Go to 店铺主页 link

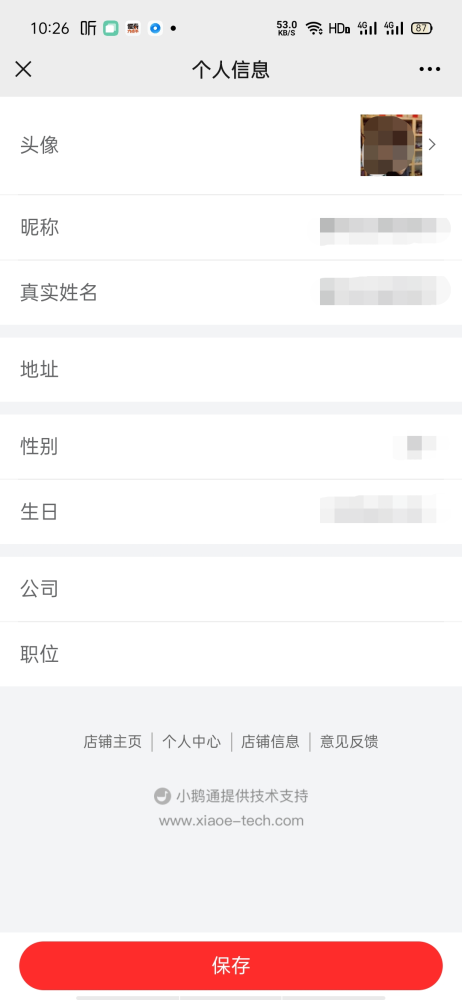tap(112, 742)
